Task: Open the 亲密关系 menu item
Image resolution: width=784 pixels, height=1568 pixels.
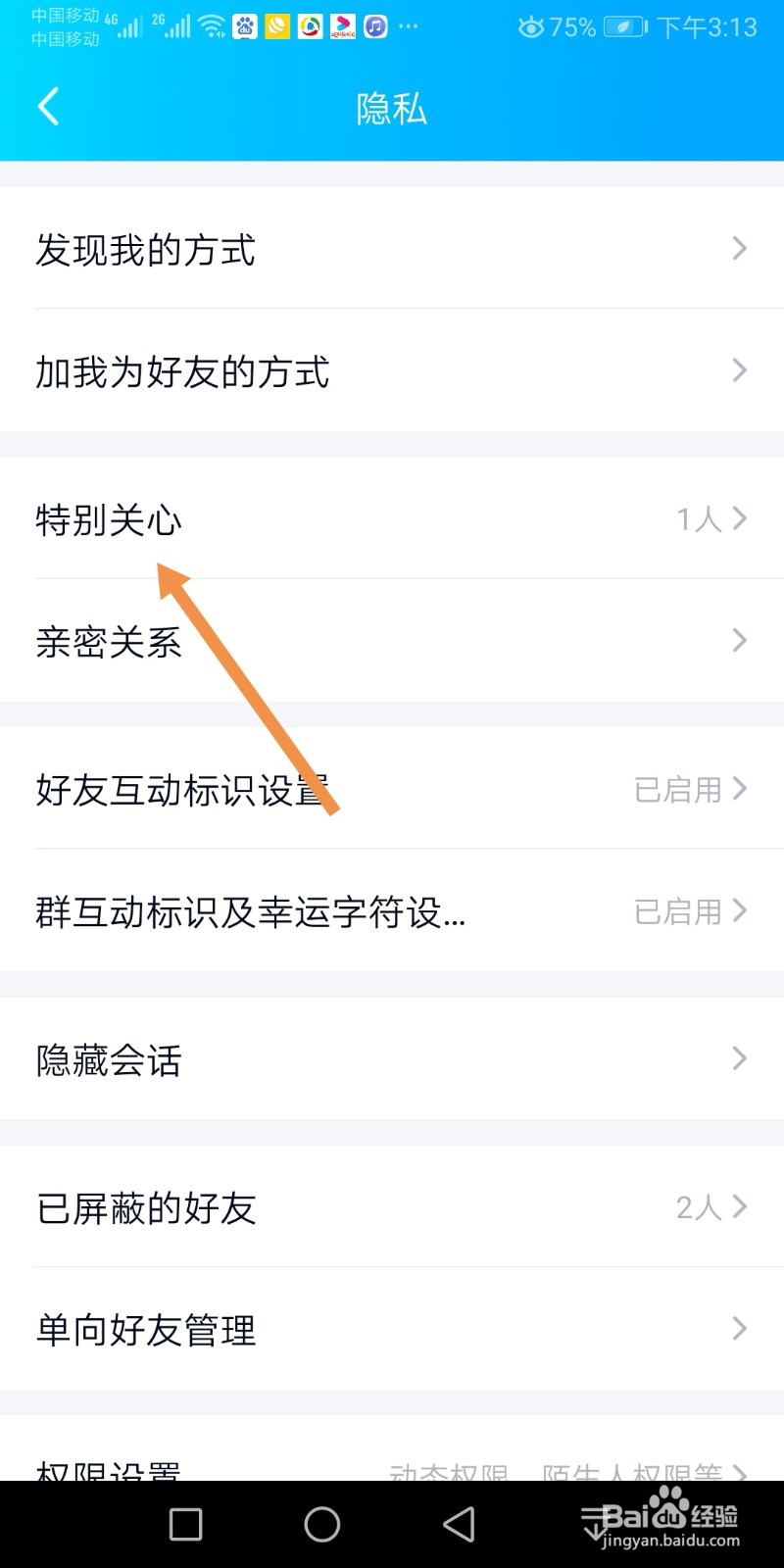Action: coord(392,642)
